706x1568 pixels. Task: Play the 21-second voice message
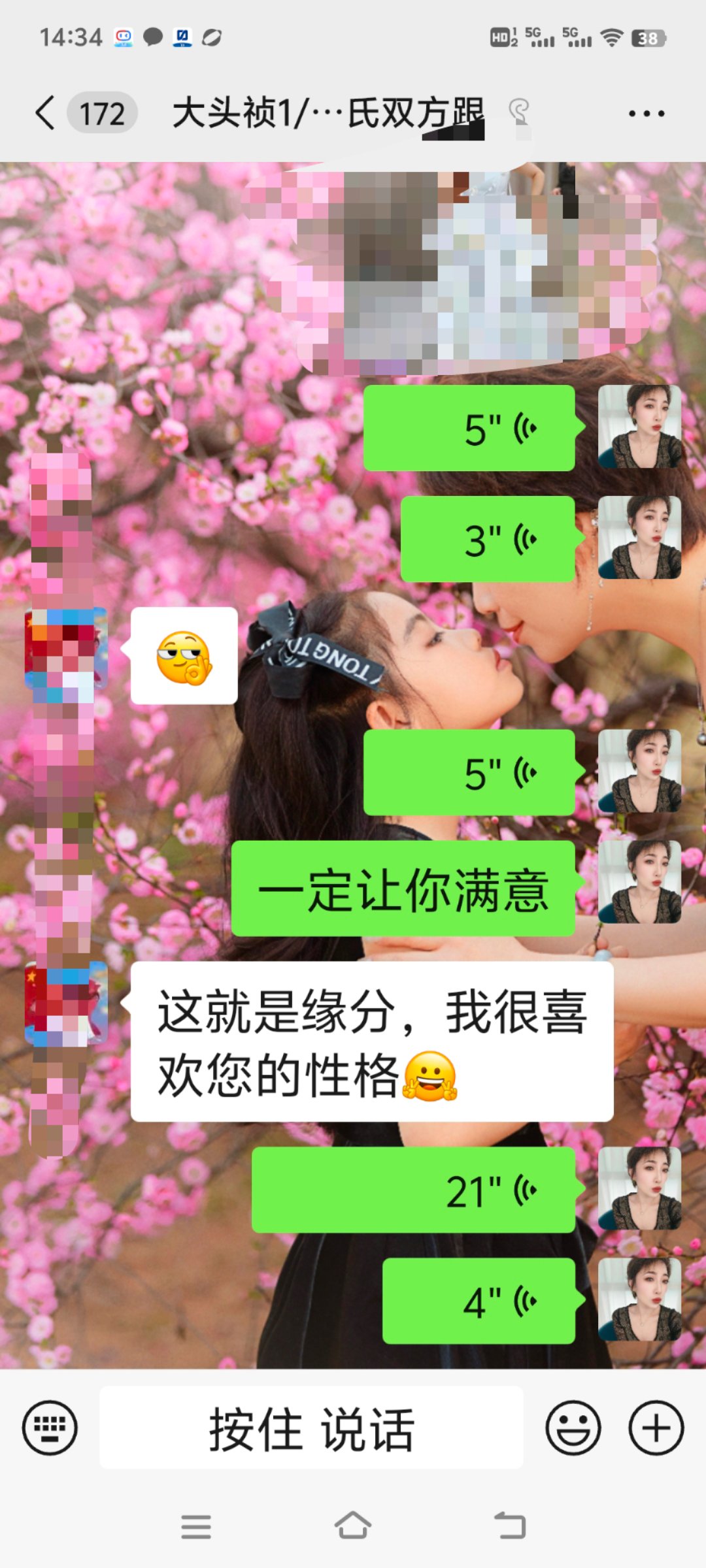pyautogui.click(x=414, y=1190)
